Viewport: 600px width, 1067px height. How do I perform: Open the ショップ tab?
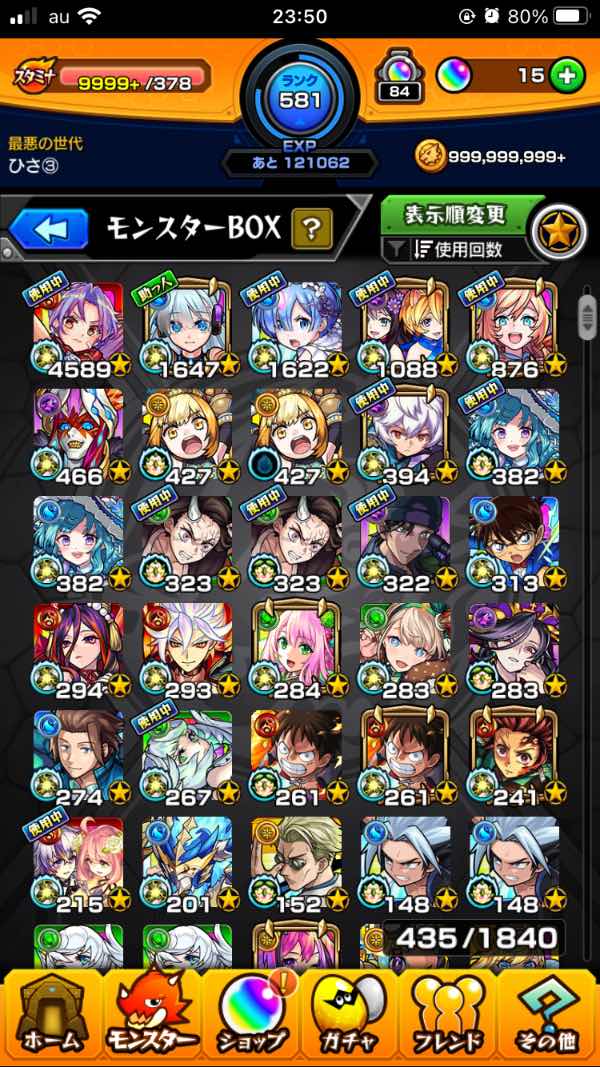pyautogui.click(x=250, y=1015)
